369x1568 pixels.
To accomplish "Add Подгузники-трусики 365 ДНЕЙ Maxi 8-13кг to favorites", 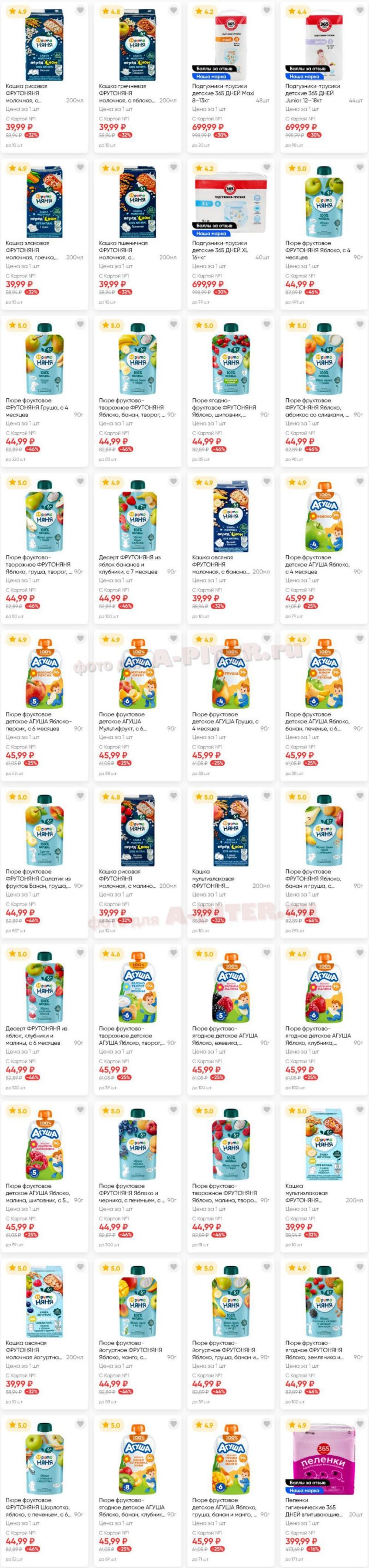I will coord(267,11).
